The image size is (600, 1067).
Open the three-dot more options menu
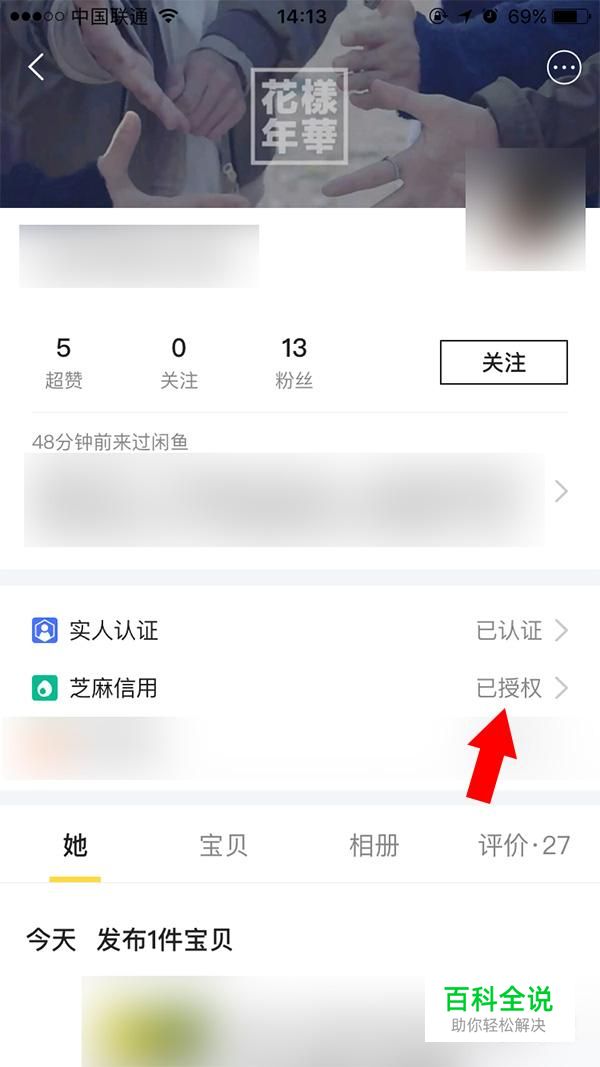click(564, 67)
